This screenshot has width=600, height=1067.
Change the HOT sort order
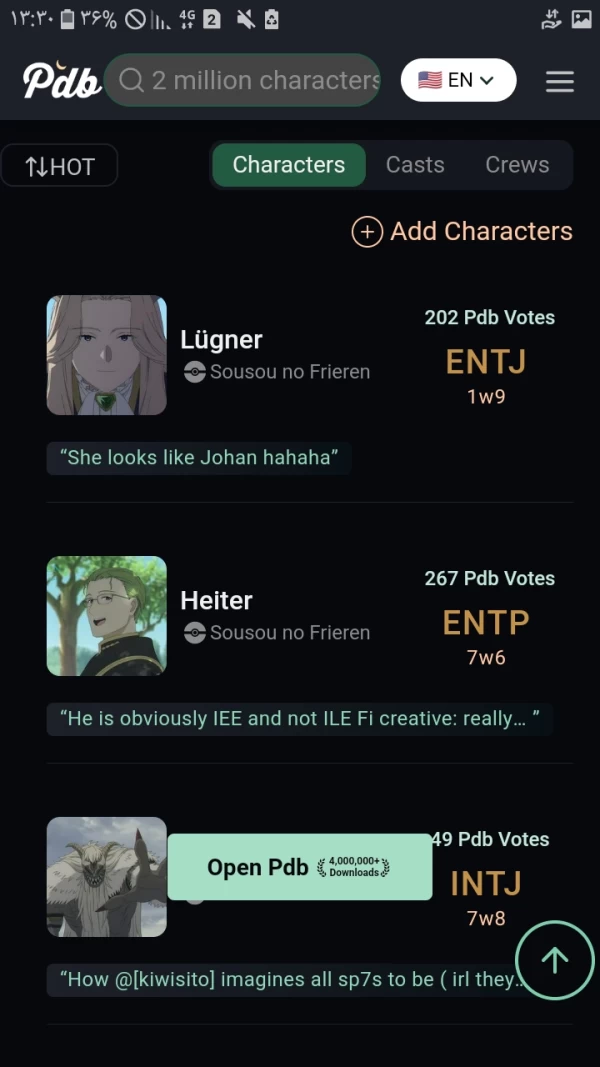point(60,166)
